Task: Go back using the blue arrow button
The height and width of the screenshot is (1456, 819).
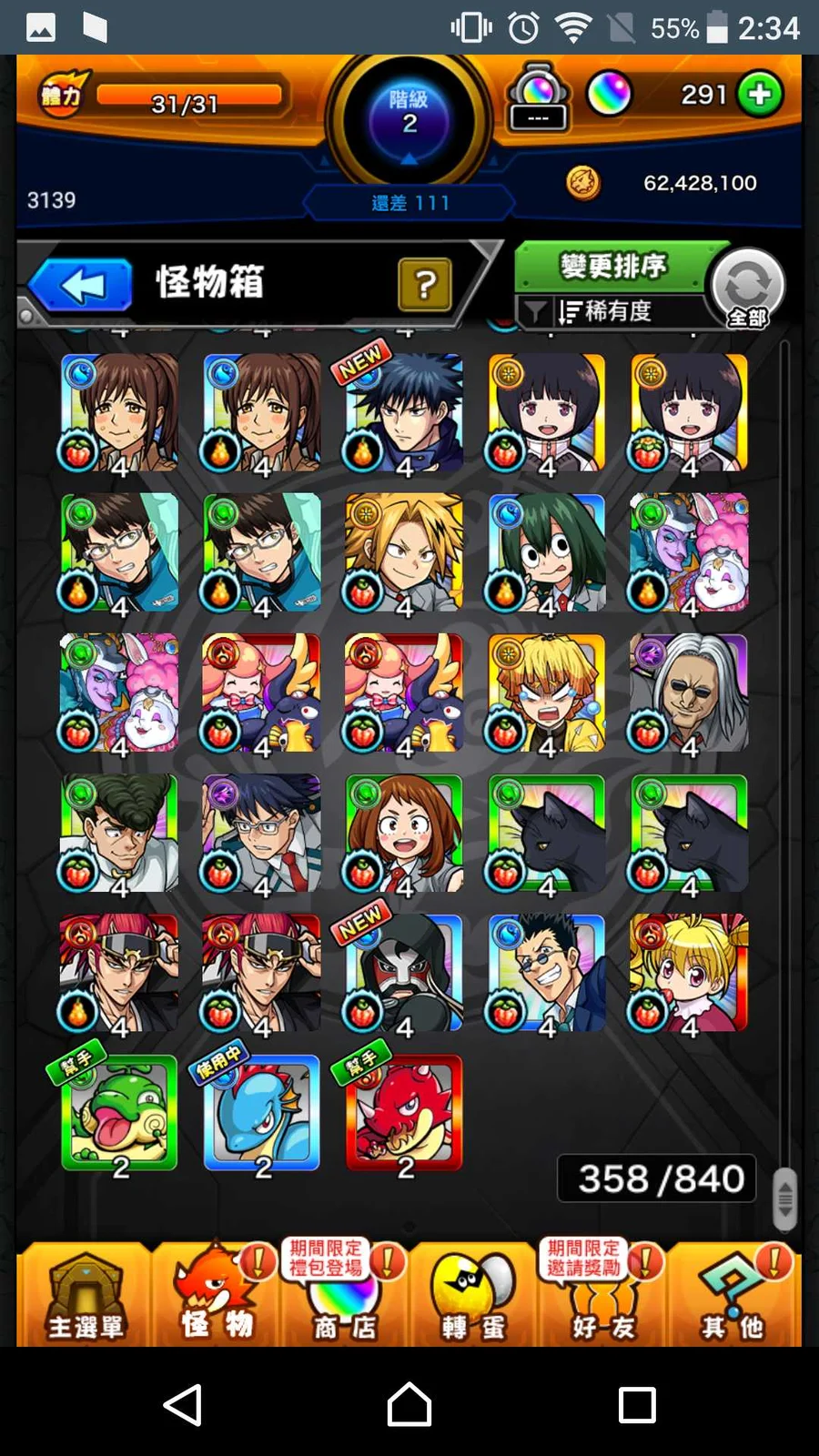Action: (x=82, y=285)
